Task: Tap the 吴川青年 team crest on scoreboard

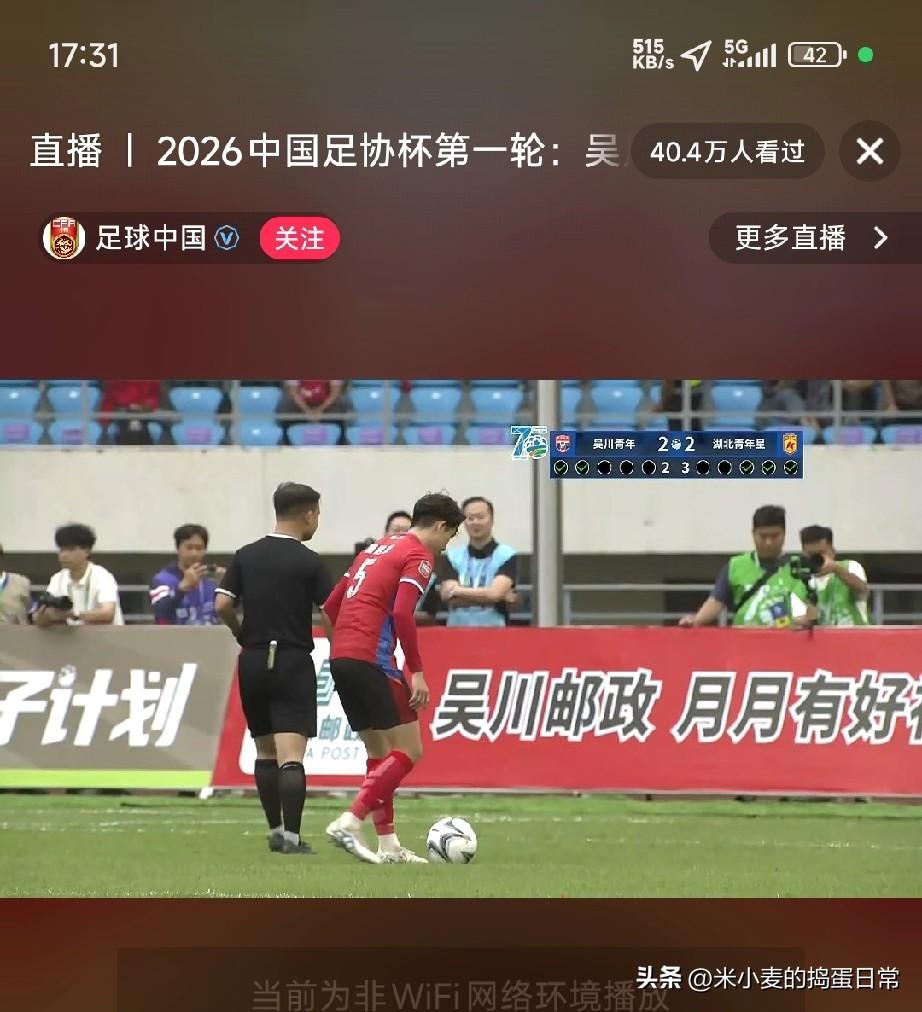Action: click(565, 441)
